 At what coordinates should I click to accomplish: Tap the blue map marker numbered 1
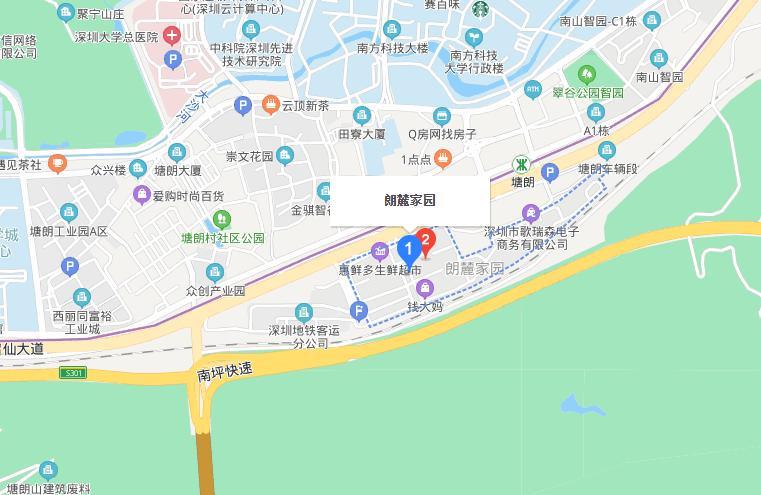408,249
